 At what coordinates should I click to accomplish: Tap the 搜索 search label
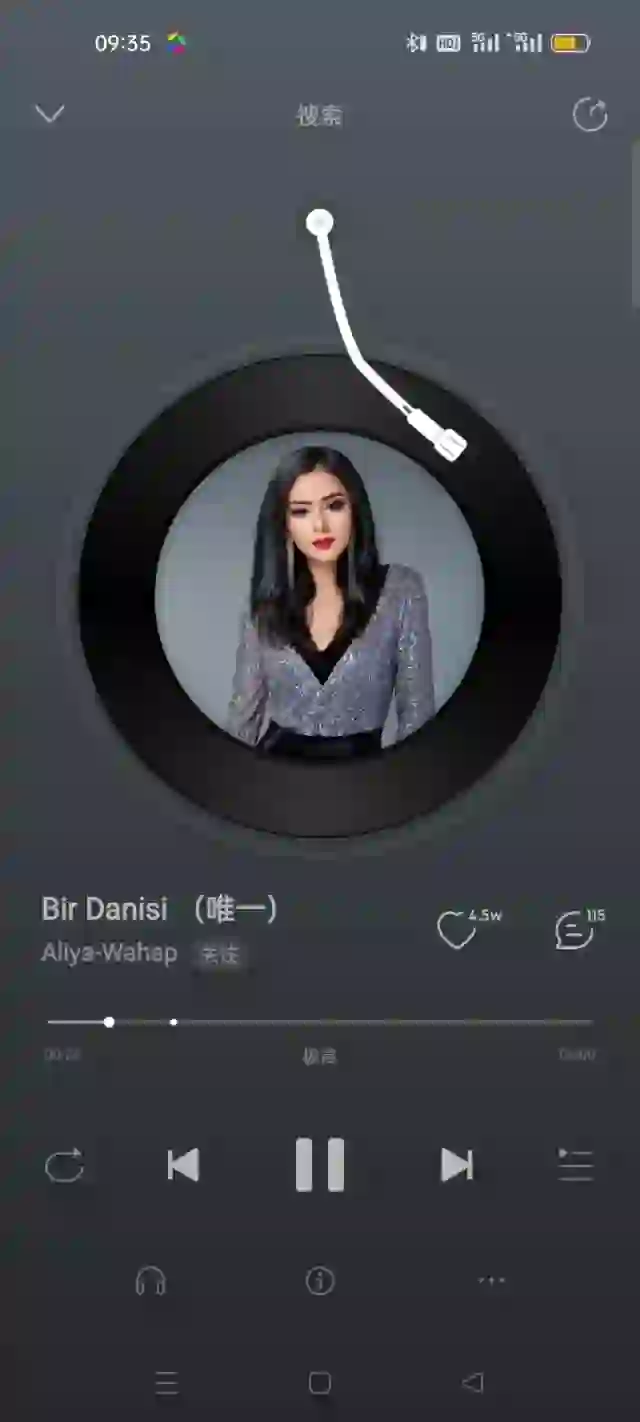coord(319,115)
